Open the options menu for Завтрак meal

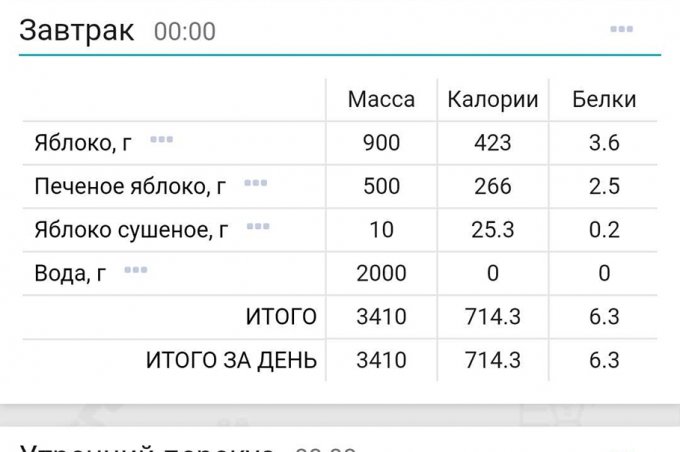tap(621, 29)
